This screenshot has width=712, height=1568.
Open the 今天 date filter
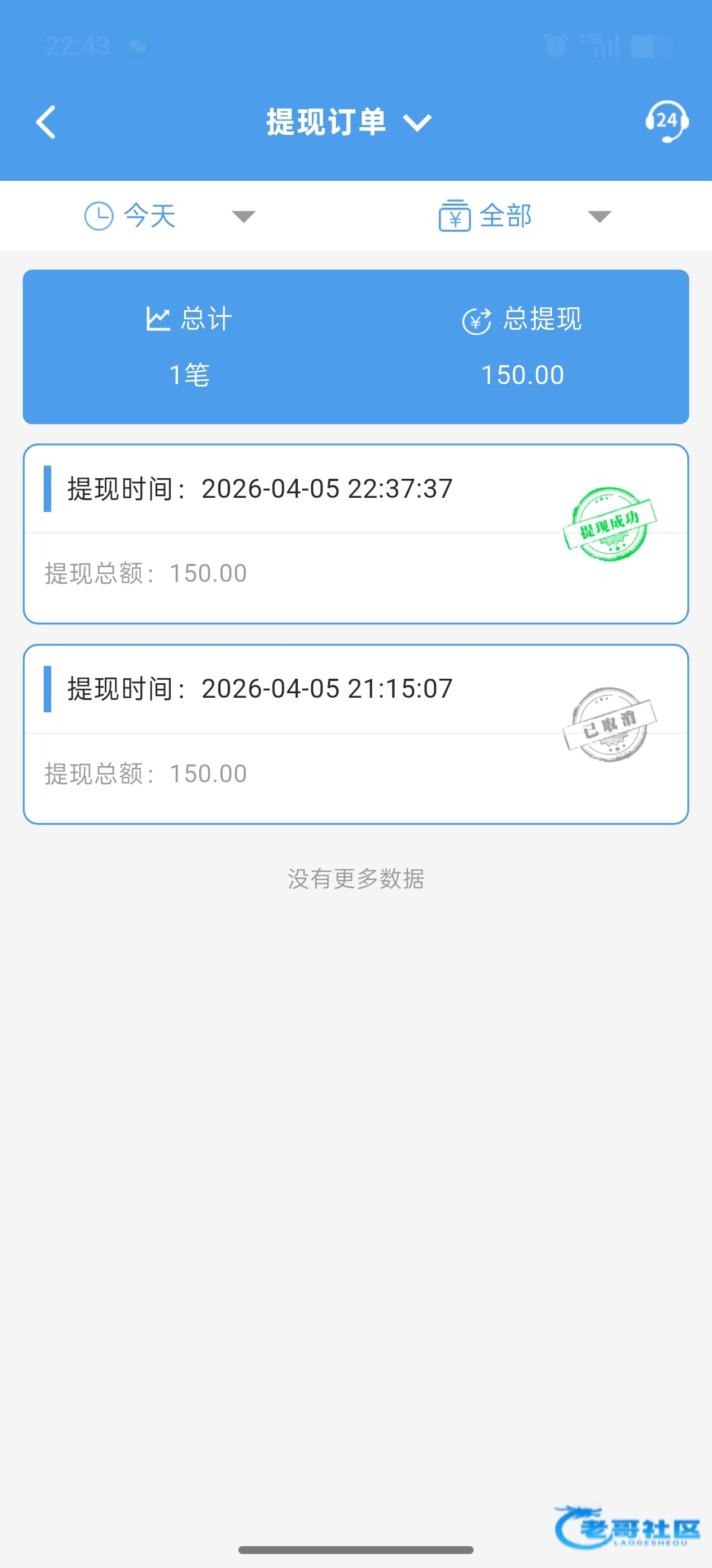[x=169, y=216]
